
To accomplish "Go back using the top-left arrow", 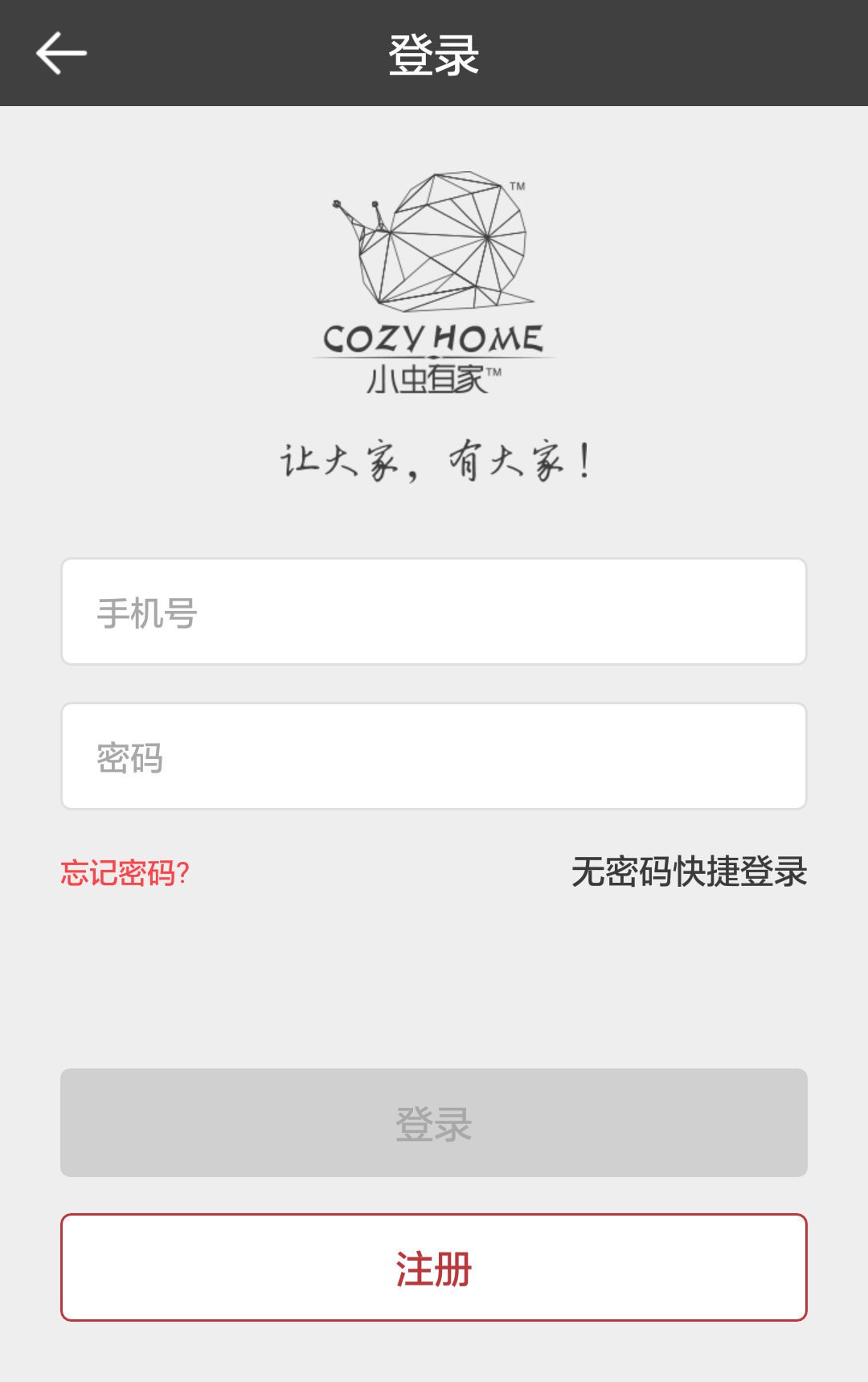I will point(61,53).
